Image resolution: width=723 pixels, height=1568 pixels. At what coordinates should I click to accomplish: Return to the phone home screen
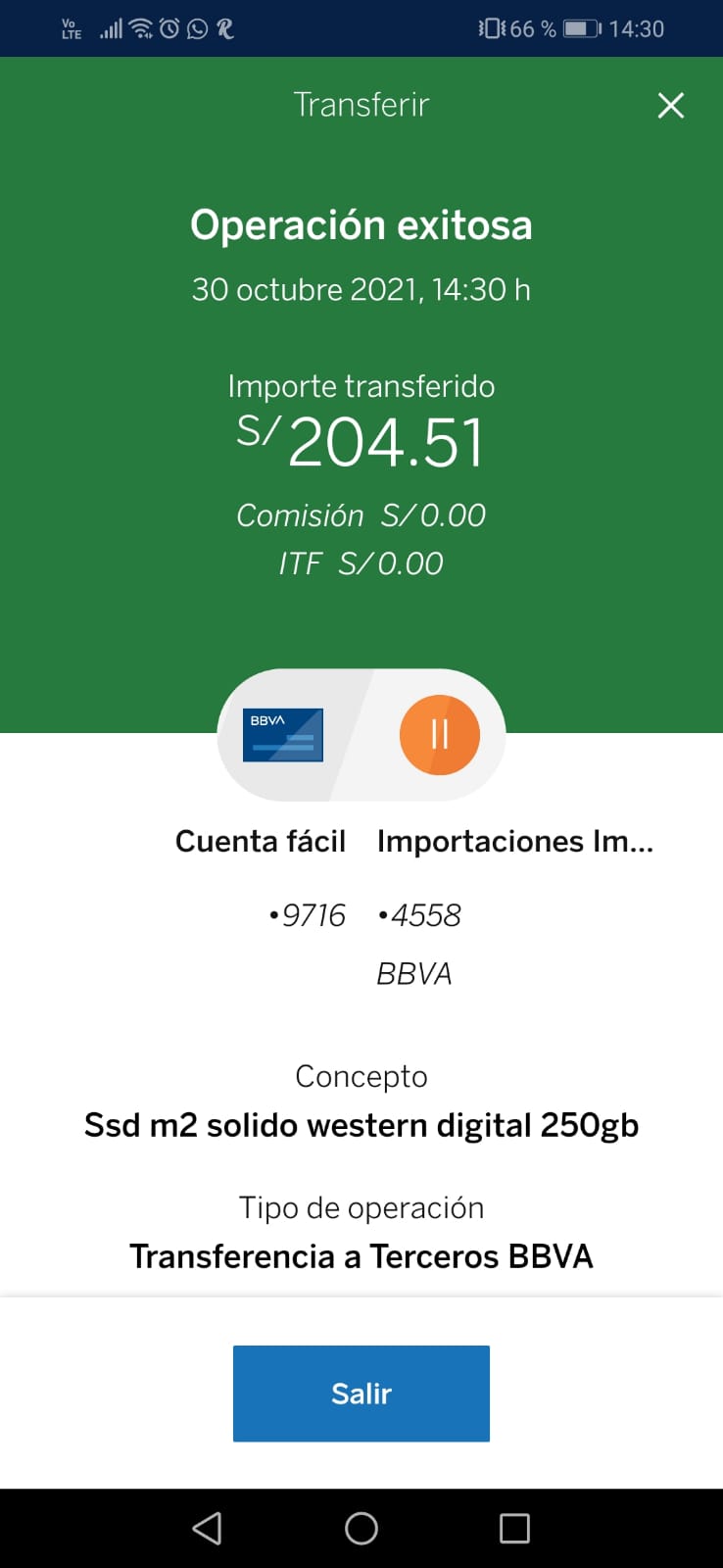pyautogui.click(x=361, y=1528)
